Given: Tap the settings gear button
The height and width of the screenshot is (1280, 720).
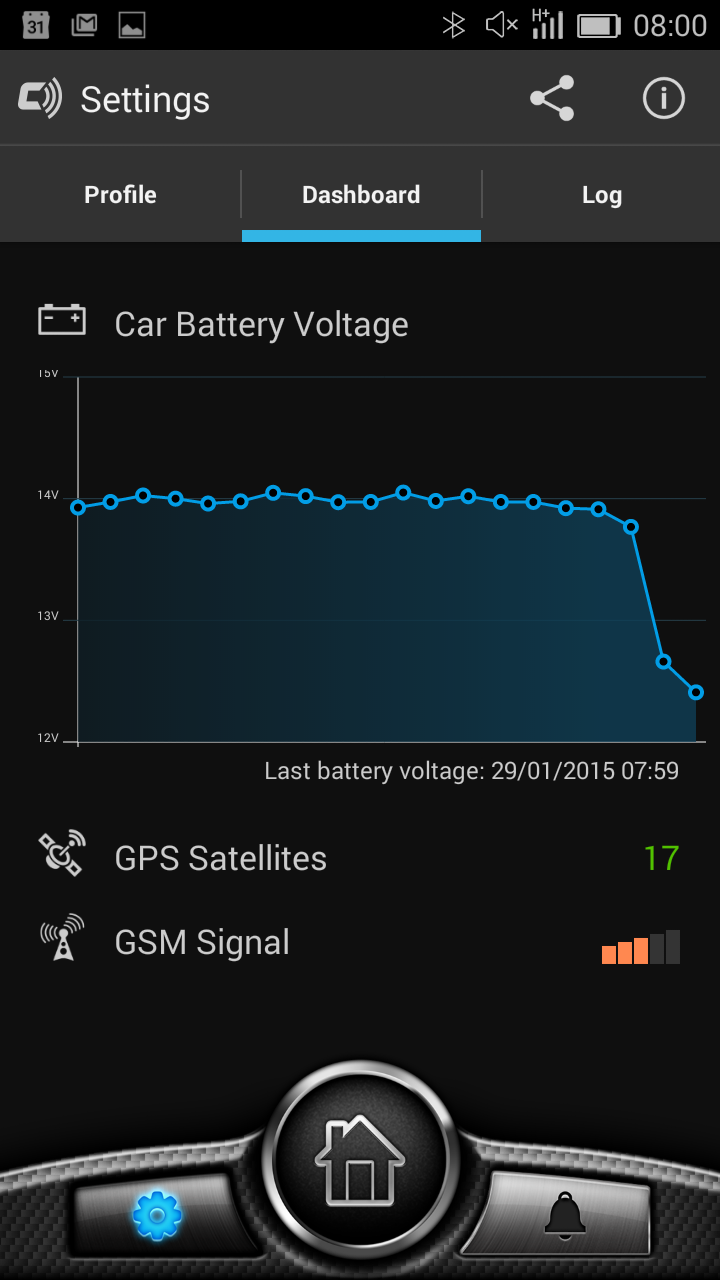Looking at the screenshot, I should 158,1215.
